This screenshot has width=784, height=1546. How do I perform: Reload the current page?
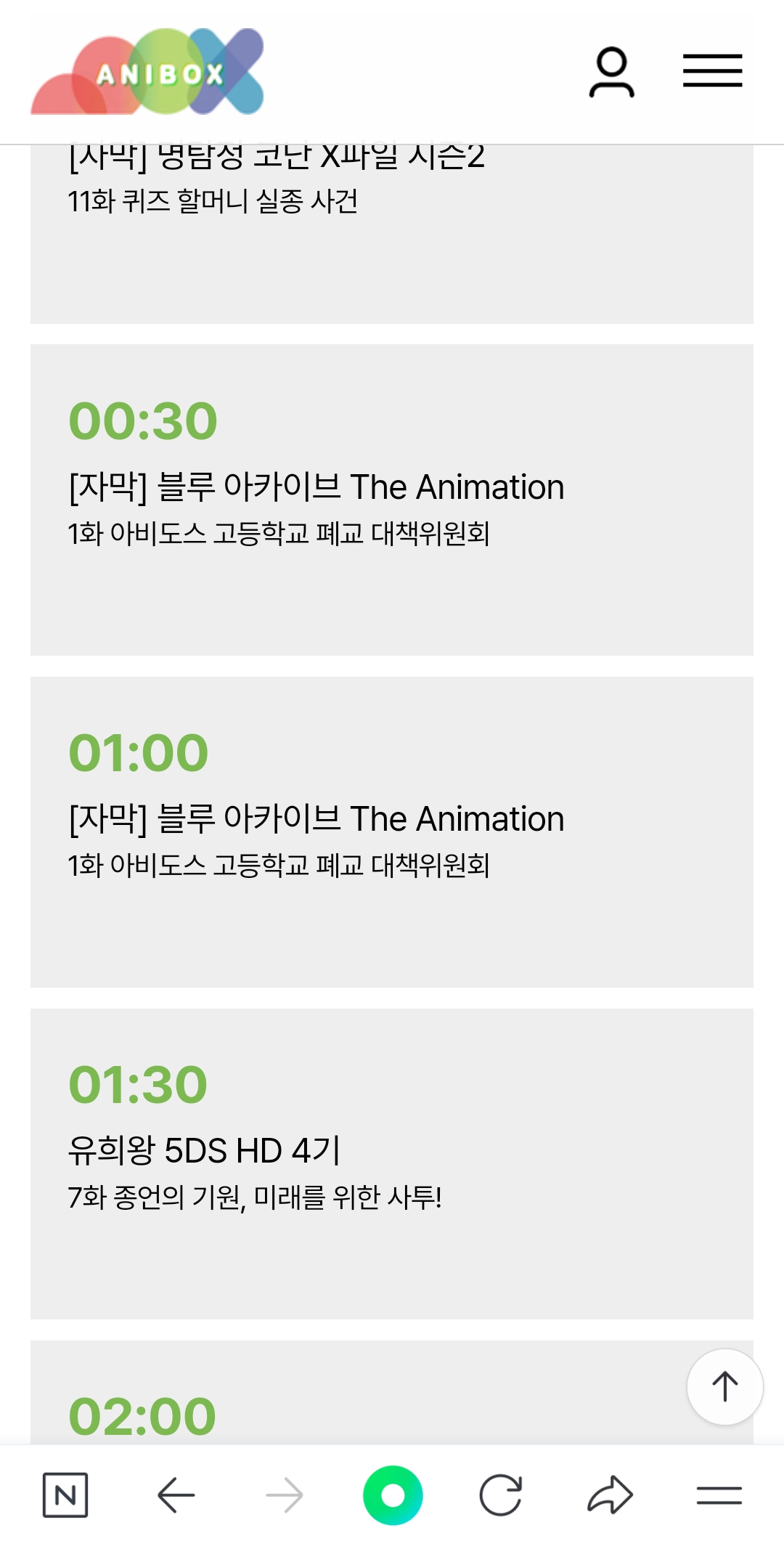tap(501, 1495)
